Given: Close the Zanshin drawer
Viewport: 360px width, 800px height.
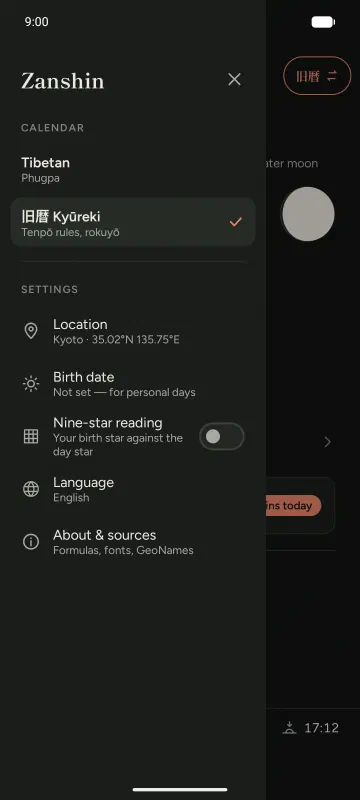Looking at the screenshot, I should click(x=234, y=79).
